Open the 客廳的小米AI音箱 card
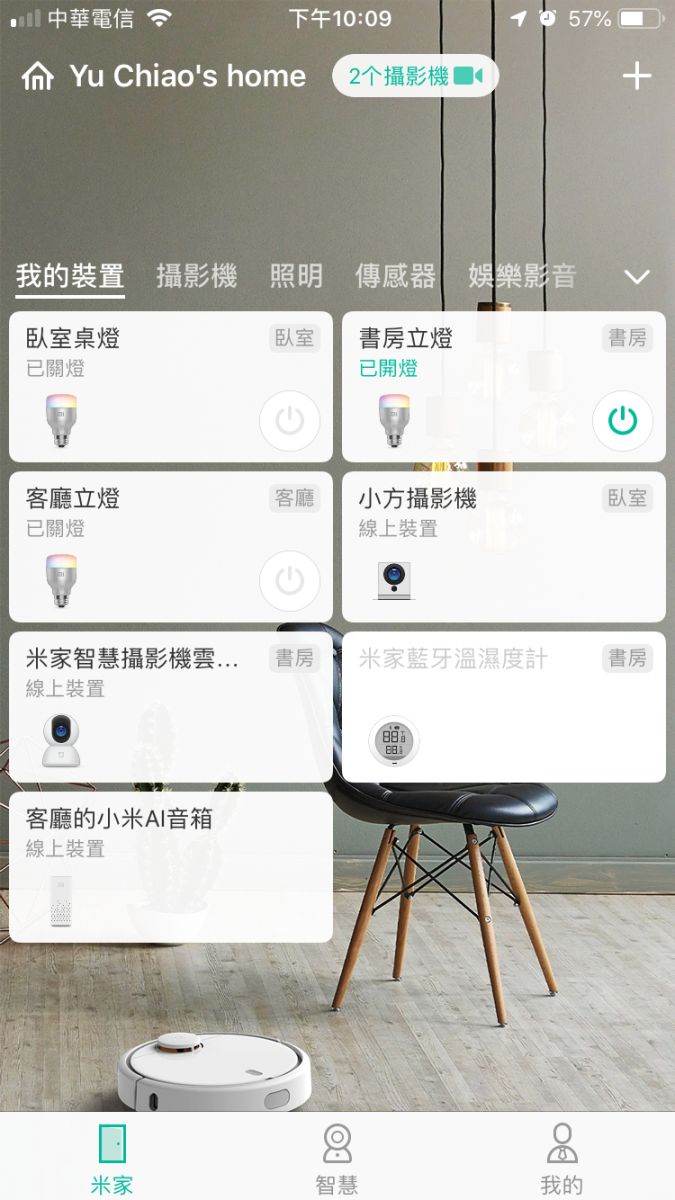This screenshot has width=675, height=1200. coord(170,867)
